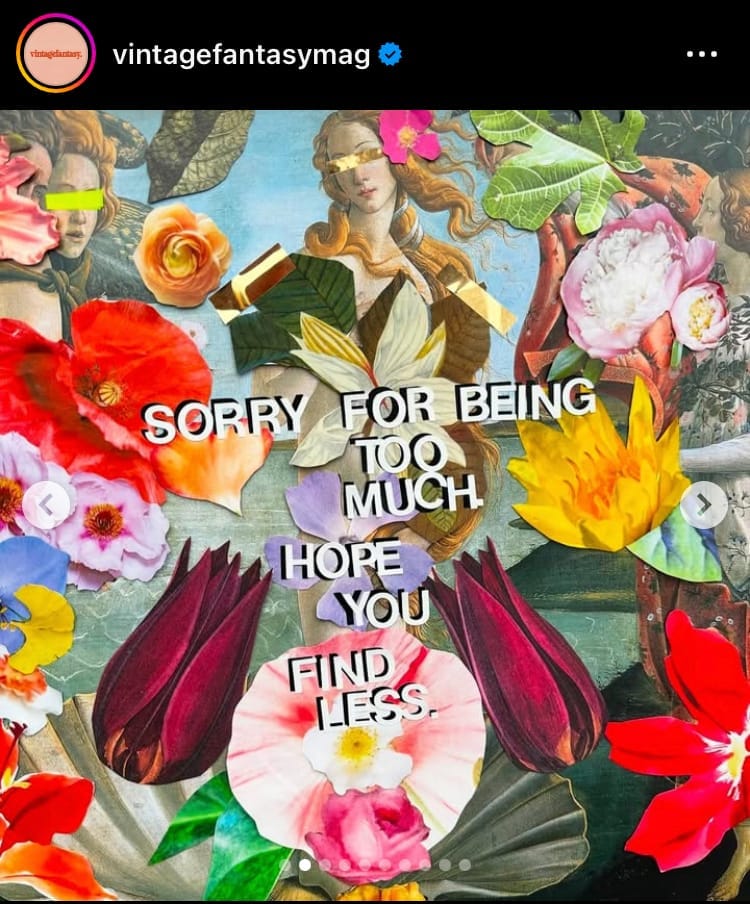This screenshot has width=750, height=904.
Task: Open the vintagefantasymag profile username
Action: pos(241,54)
